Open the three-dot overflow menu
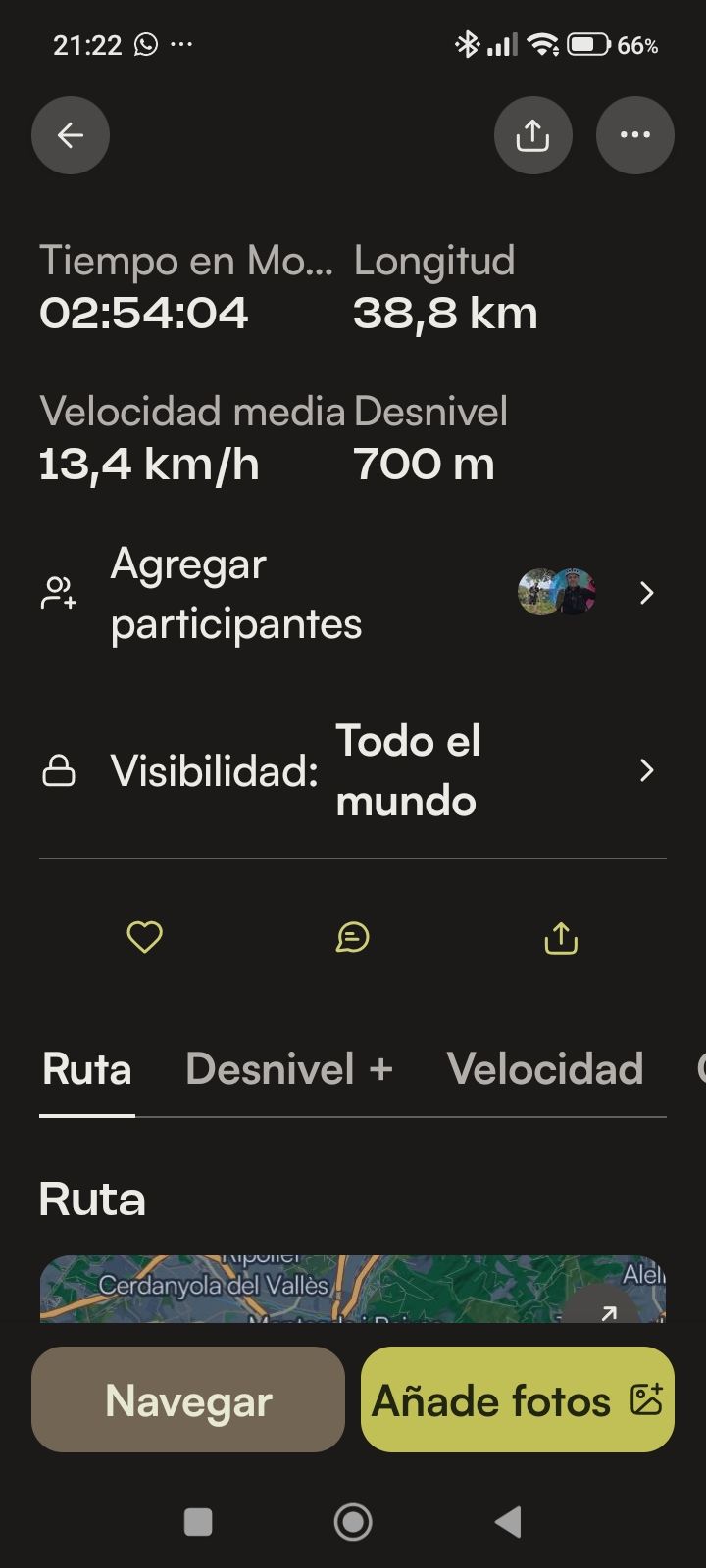The height and width of the screenshot is (1568, 706). coord(635,135)
